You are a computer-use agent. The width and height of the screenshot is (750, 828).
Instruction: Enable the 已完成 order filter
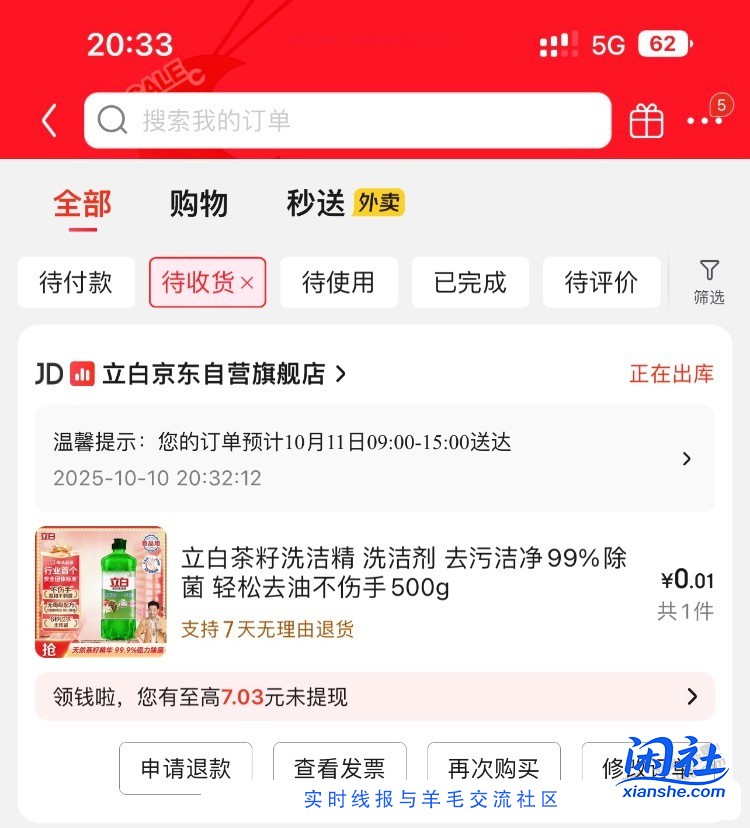click(x=470, y=282)
